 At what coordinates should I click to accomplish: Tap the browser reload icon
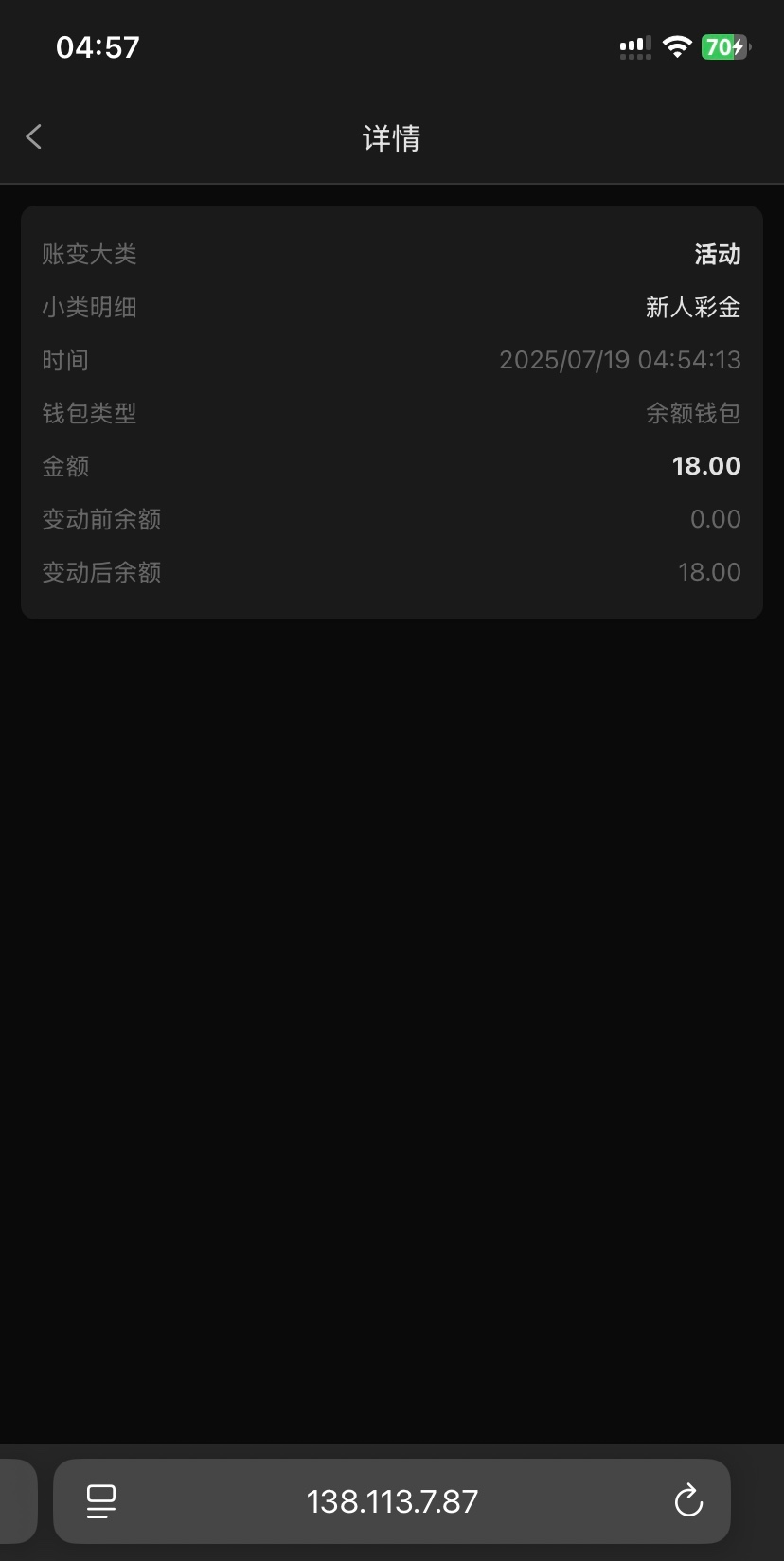click(x=688, y=1501)
